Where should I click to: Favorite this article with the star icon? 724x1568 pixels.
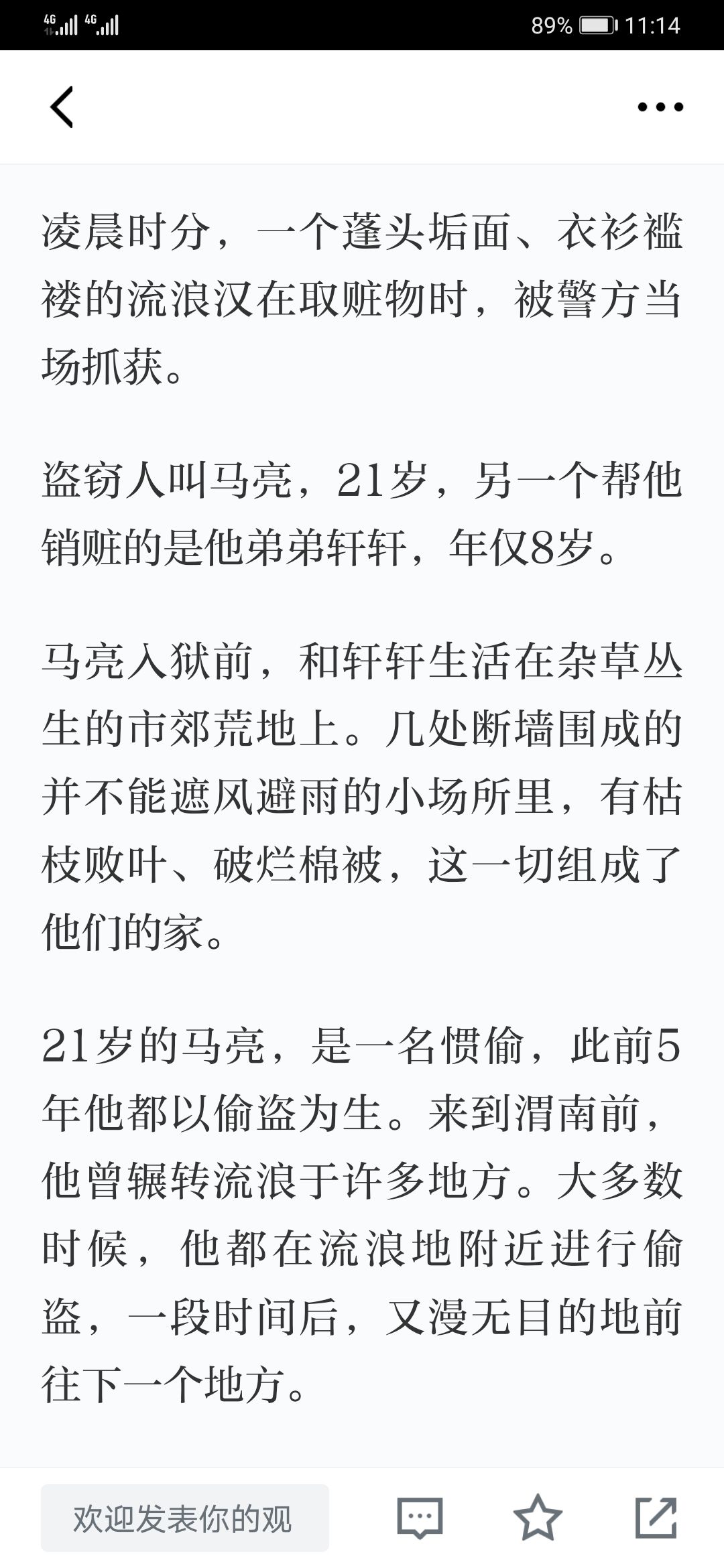(538, 1518)
